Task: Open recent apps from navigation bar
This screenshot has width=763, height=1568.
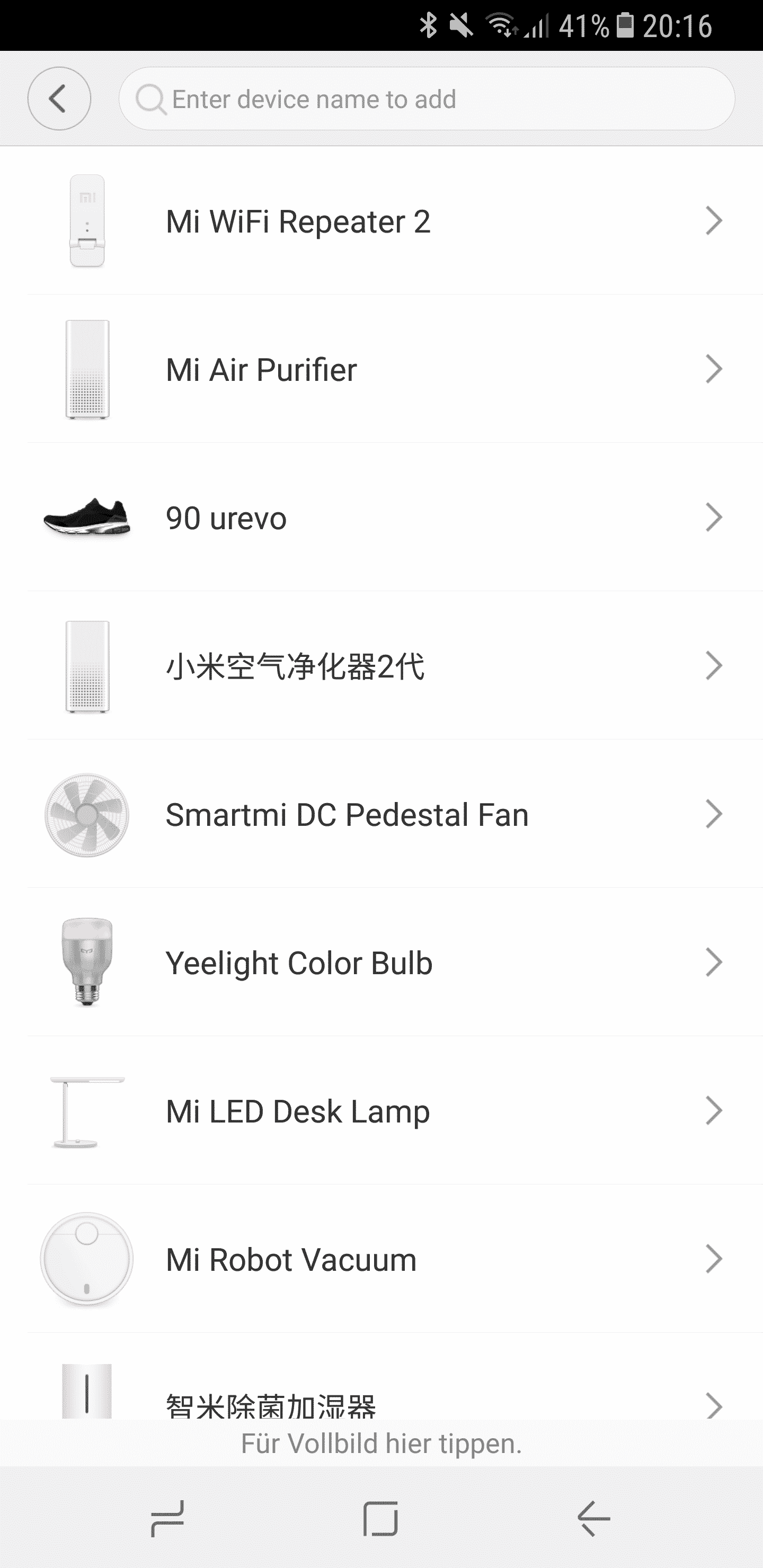Action: tap(167, 1519)
